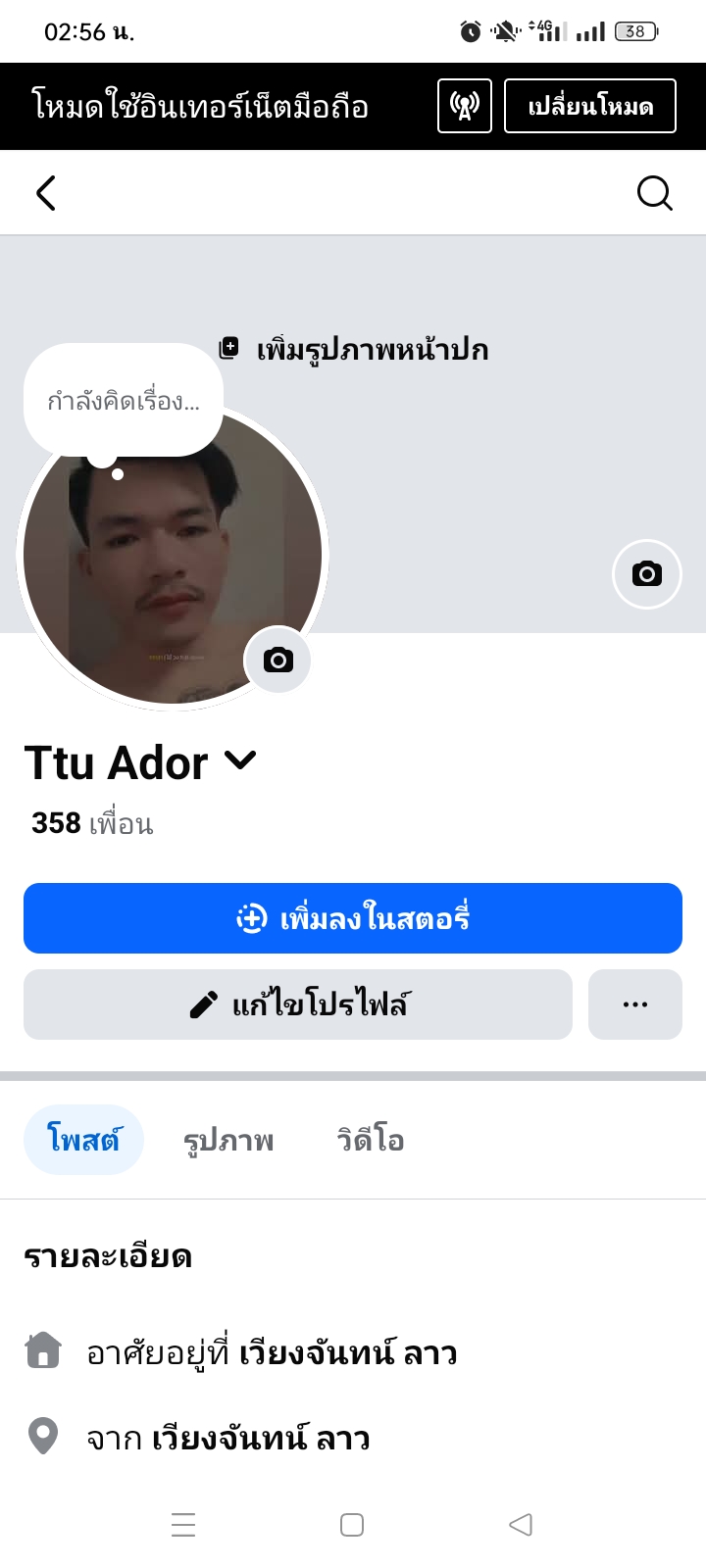
Task: Tap แก้ไขโปรไฟล์ to edit profile
Action: coord(298,1004)
